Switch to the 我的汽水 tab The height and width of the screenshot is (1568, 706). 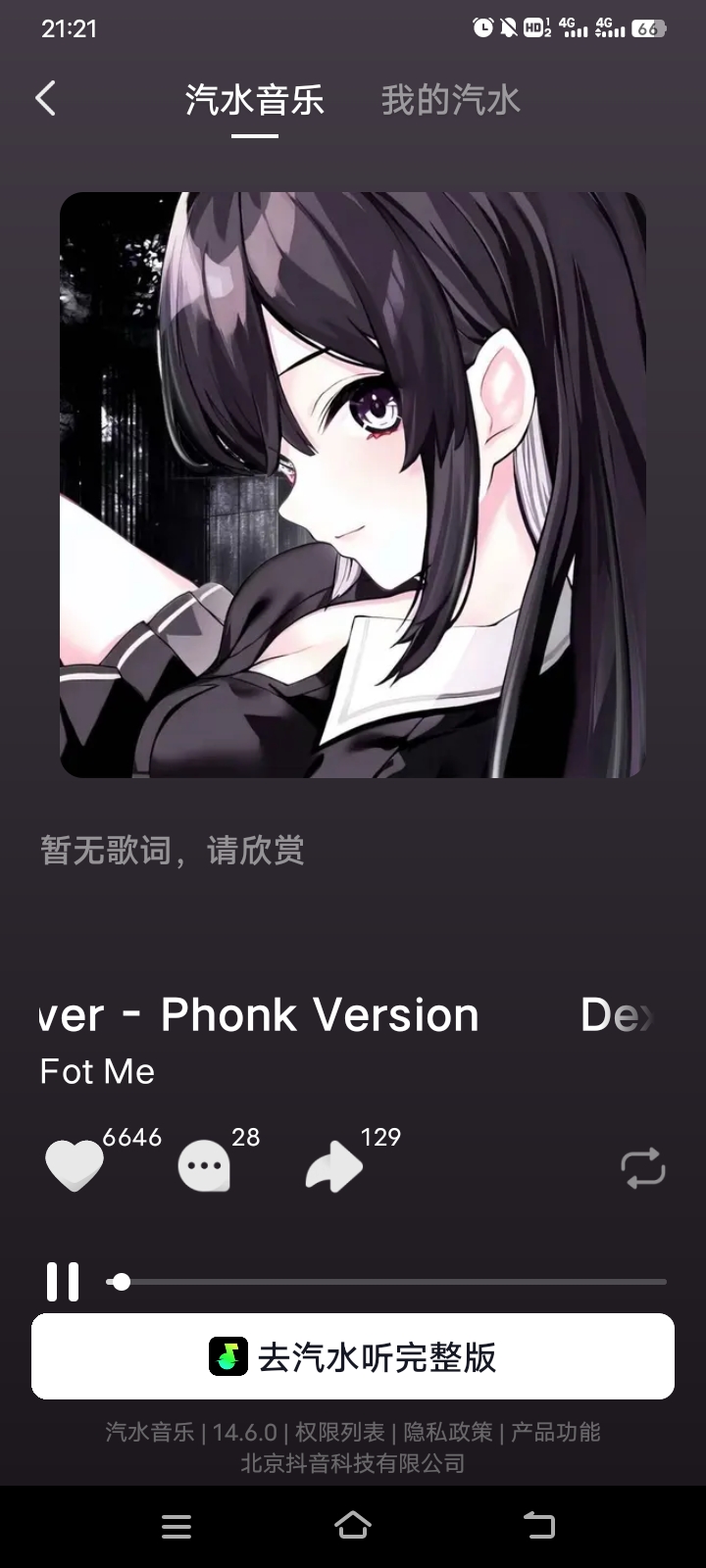(449, 99)
